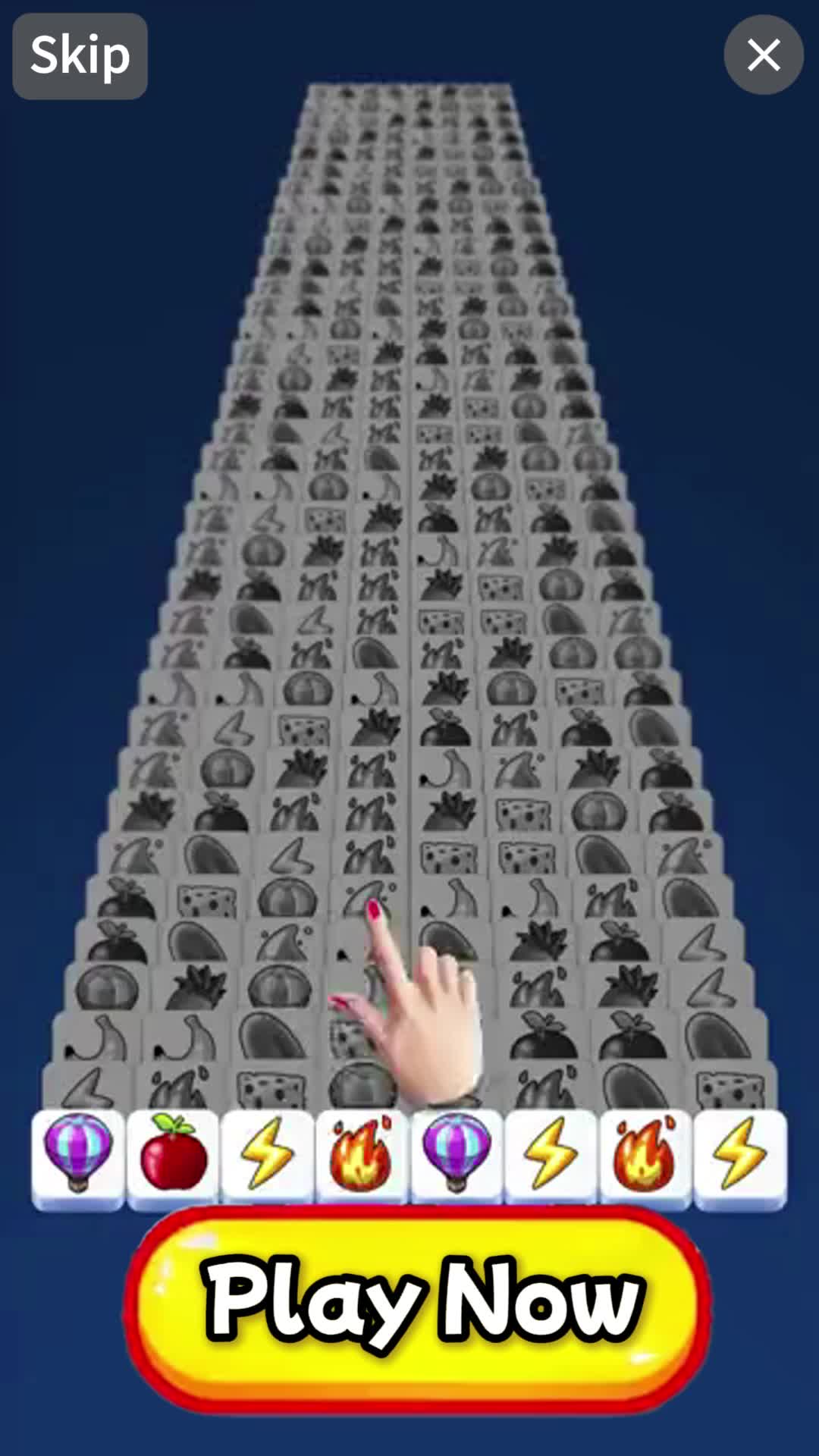Skip the advertisement

[x=80, y=56]
